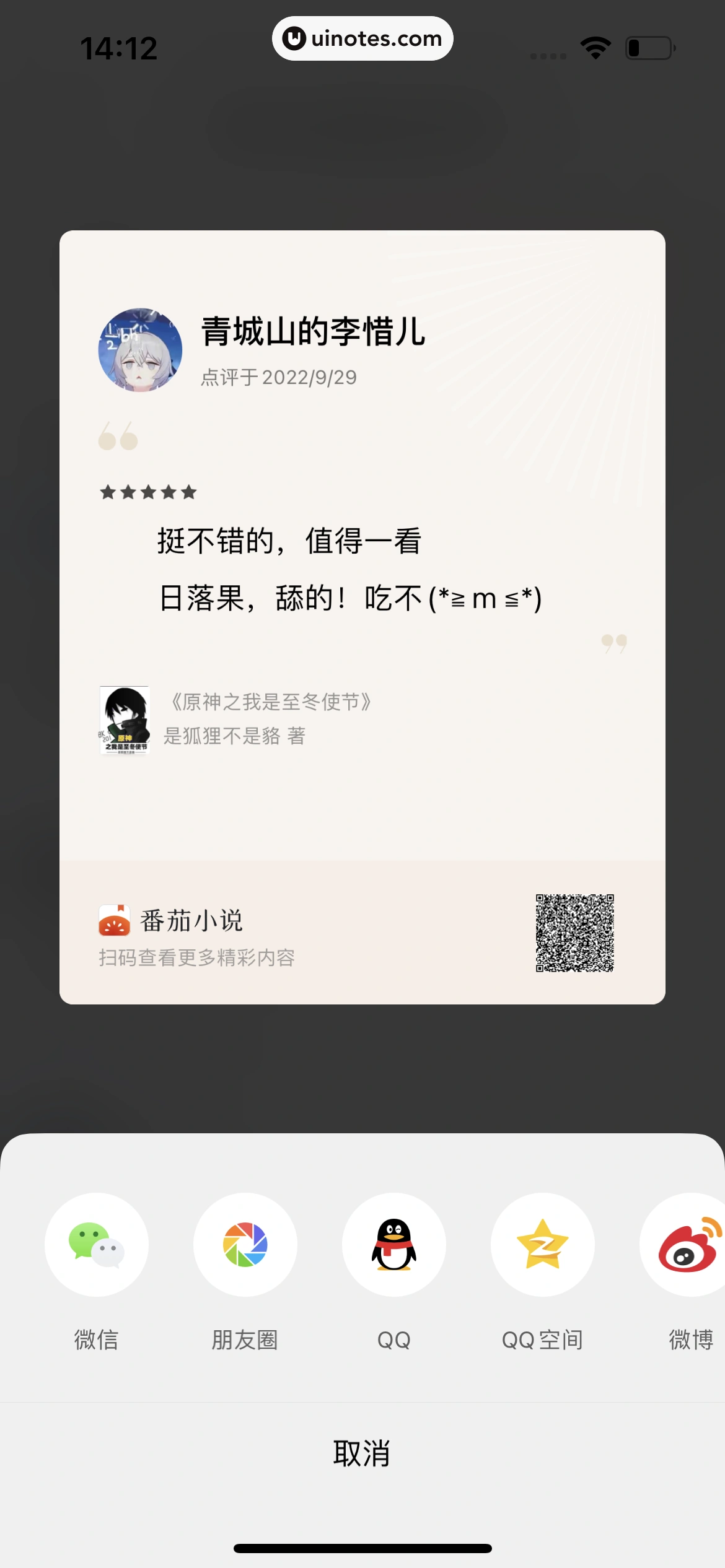The width and height of the screenshot is (725, 1568).
Task: Share the review card via QQ
Action: pyautogui.click(x=393, y=1245)
